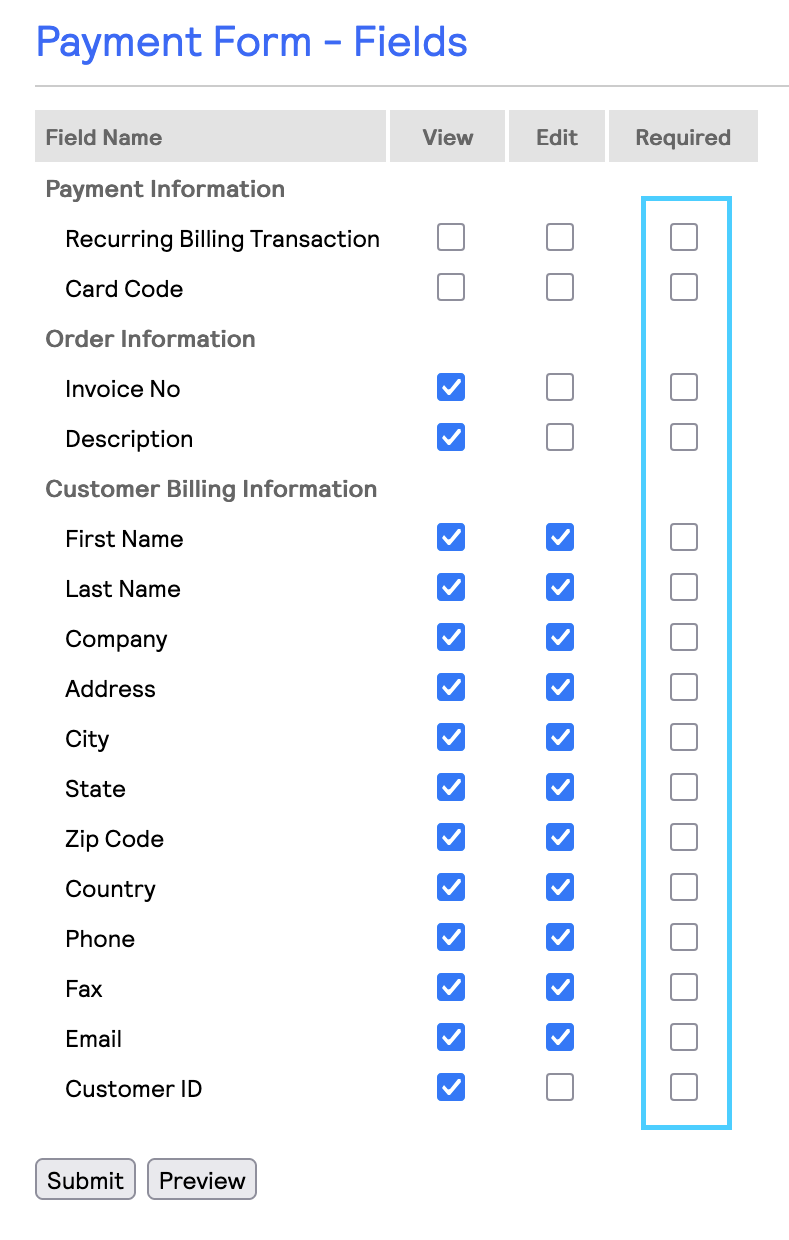Submit the payment form fields
This screenshot has width=789, height=1240.
tap(85, 1180)
